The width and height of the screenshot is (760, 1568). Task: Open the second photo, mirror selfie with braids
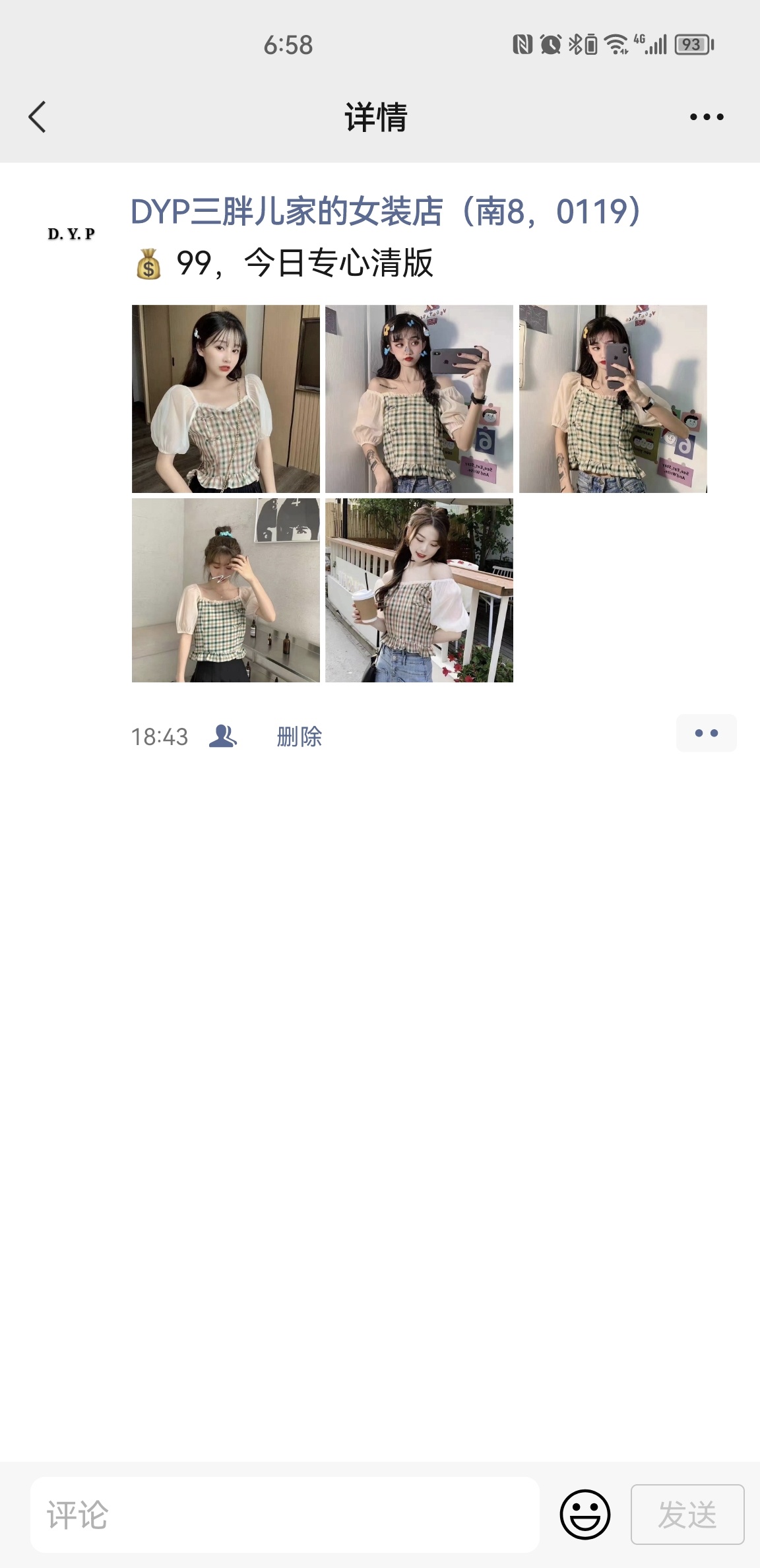[x=419, y=399]
